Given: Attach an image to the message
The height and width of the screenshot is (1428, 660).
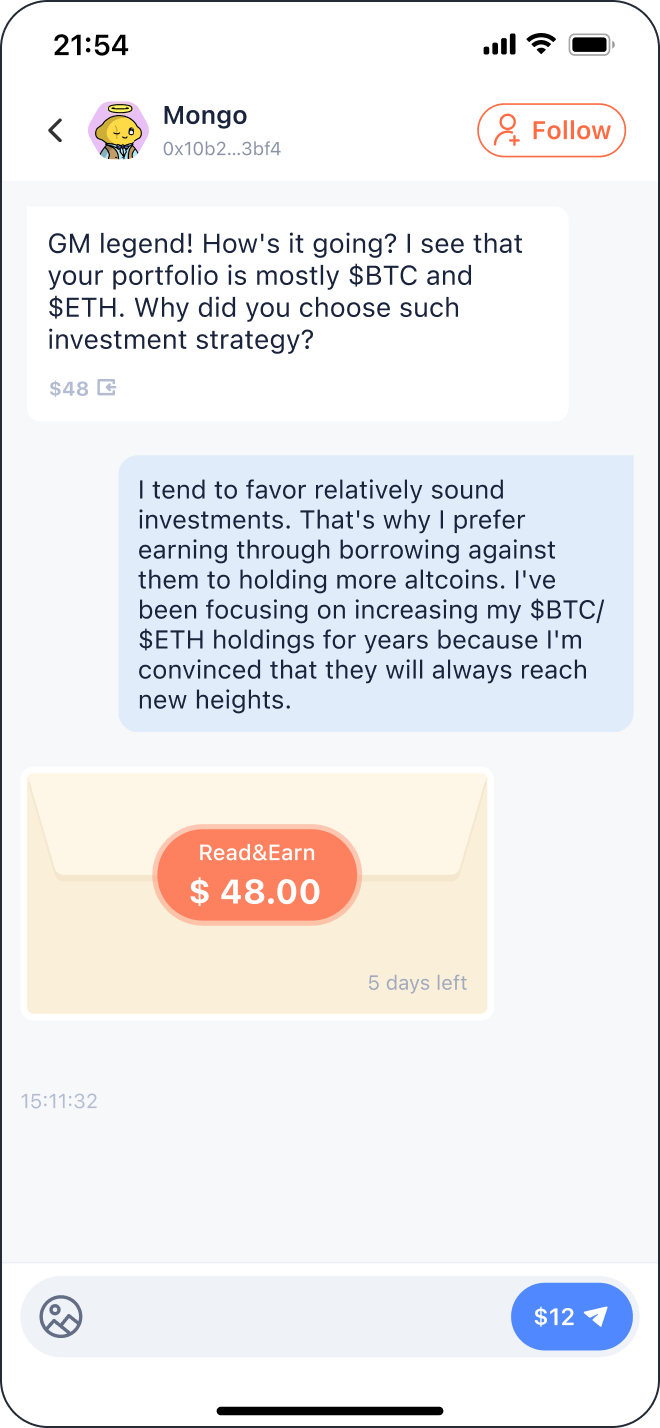Looking at the screenshot, I should (61, 1316).
